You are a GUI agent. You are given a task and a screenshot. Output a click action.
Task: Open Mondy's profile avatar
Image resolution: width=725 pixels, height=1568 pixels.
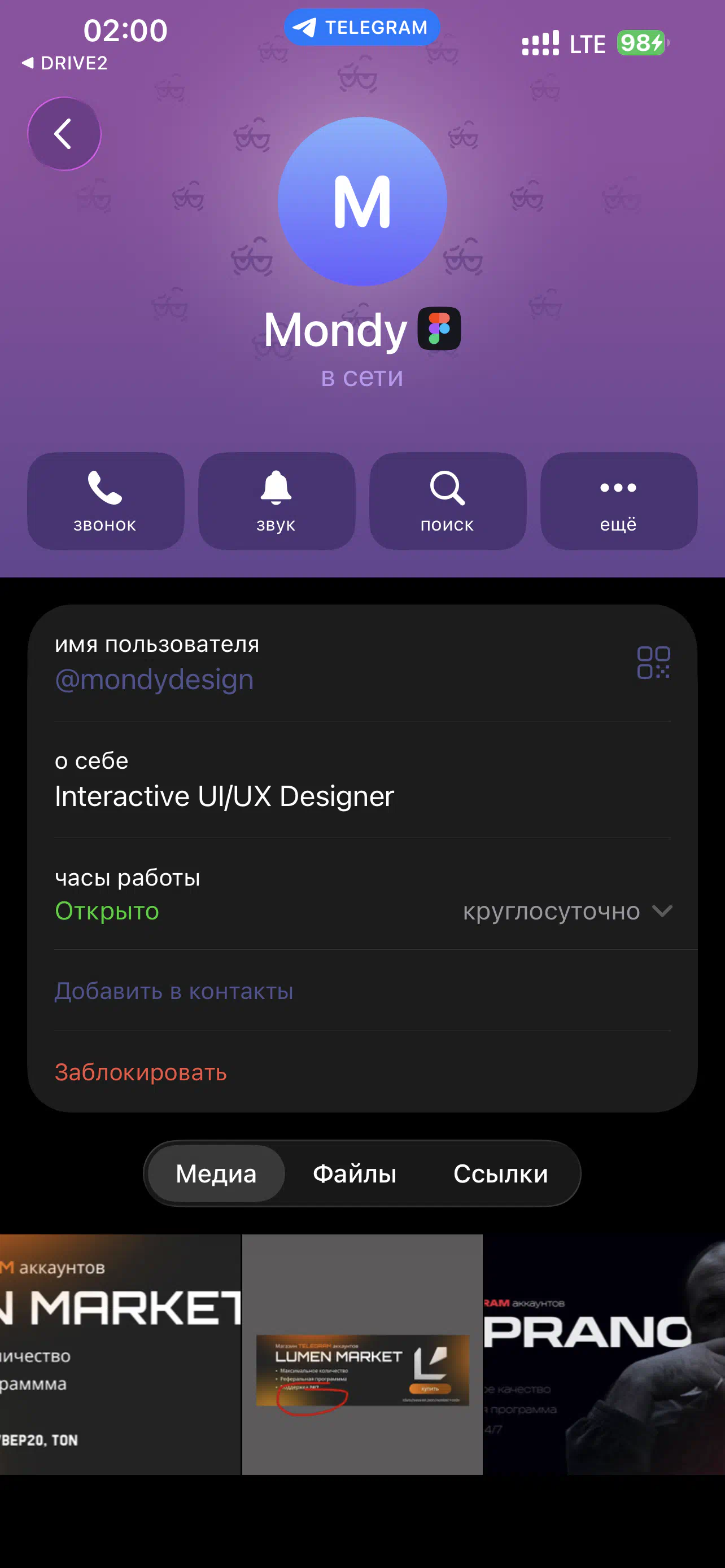[x=362, y=202]
